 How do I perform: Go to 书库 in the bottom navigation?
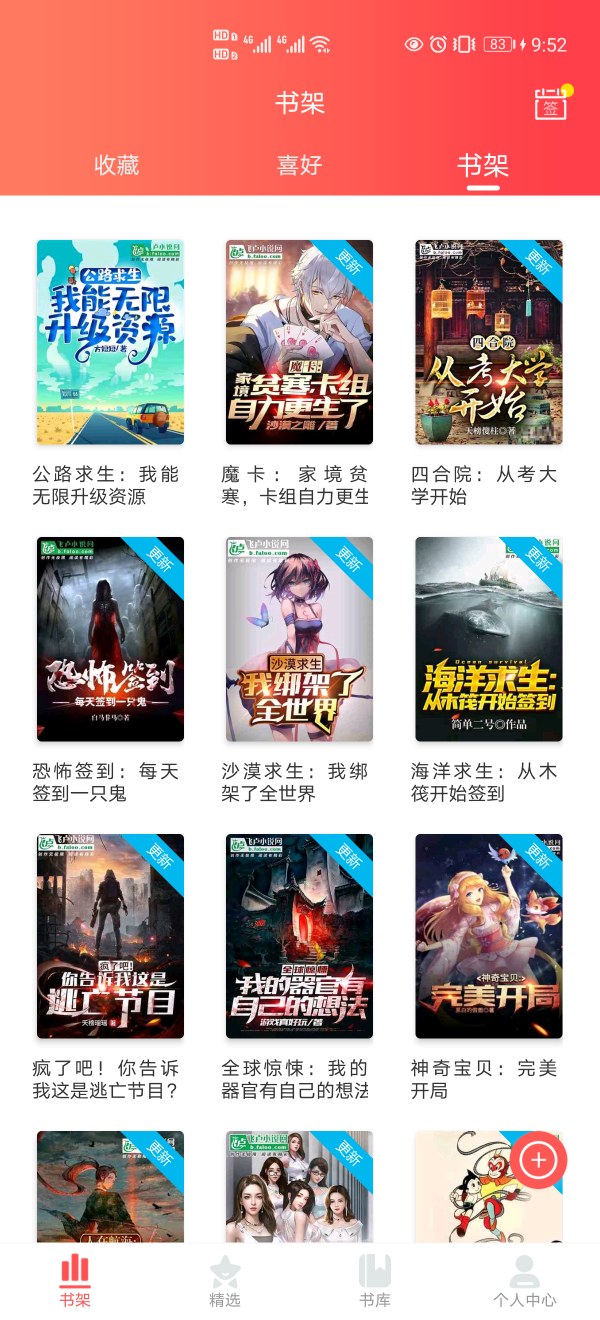click(x=375, y=1282)
